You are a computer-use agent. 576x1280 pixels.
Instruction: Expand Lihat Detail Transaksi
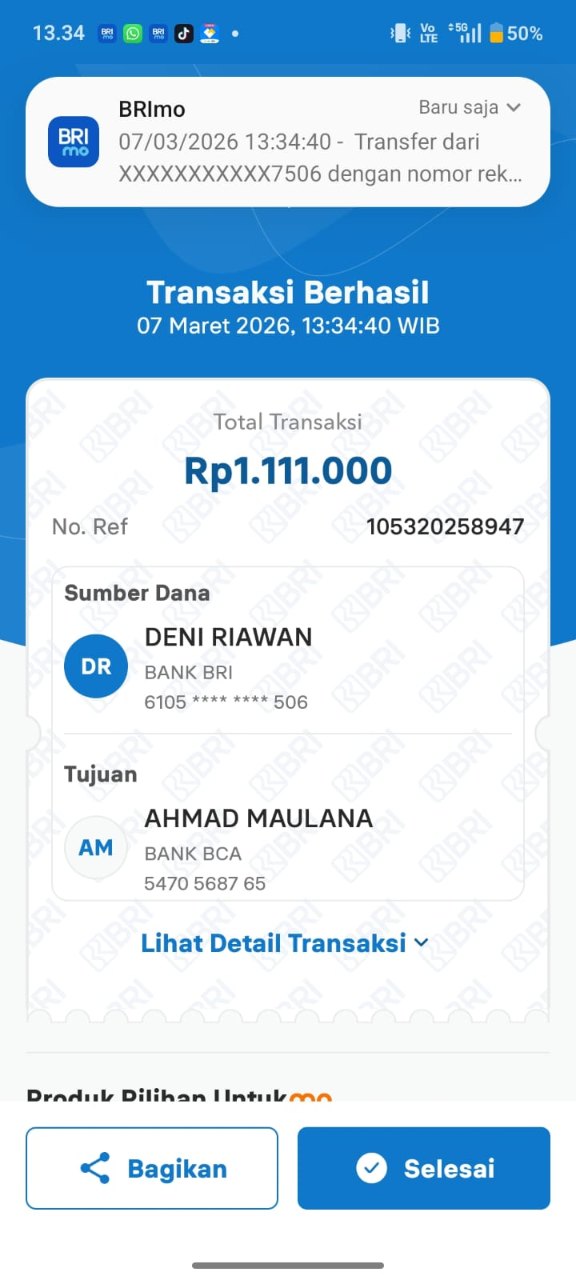(285, 942)
